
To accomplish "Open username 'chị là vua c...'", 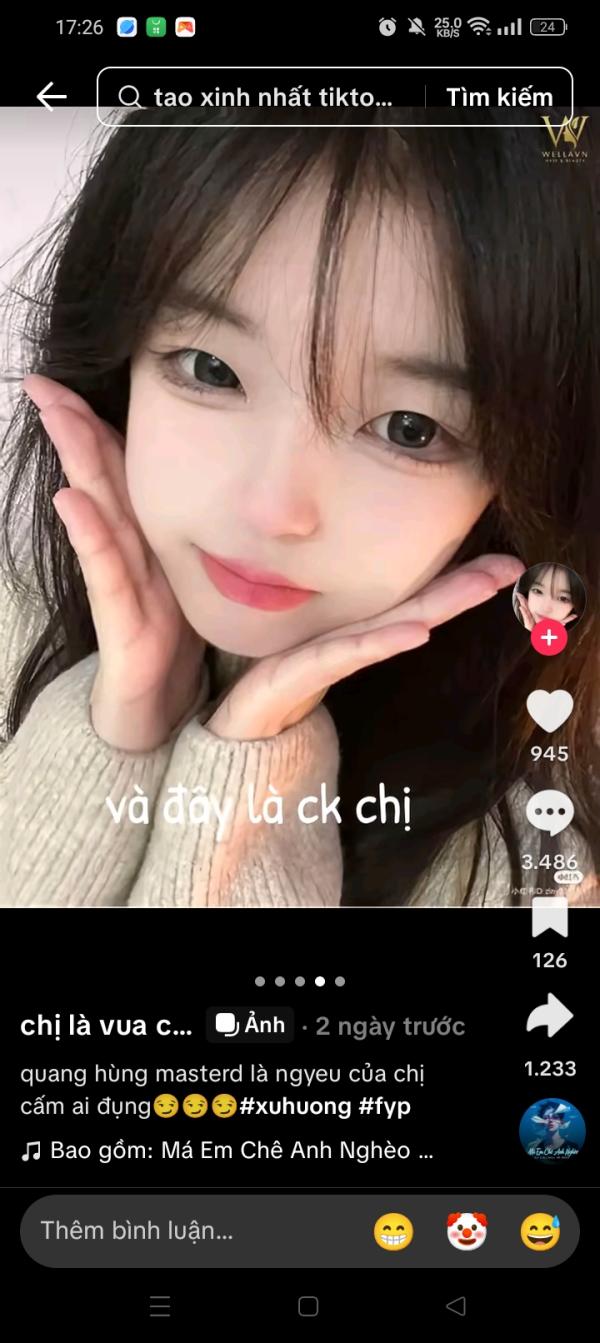I will point(106,1026).
